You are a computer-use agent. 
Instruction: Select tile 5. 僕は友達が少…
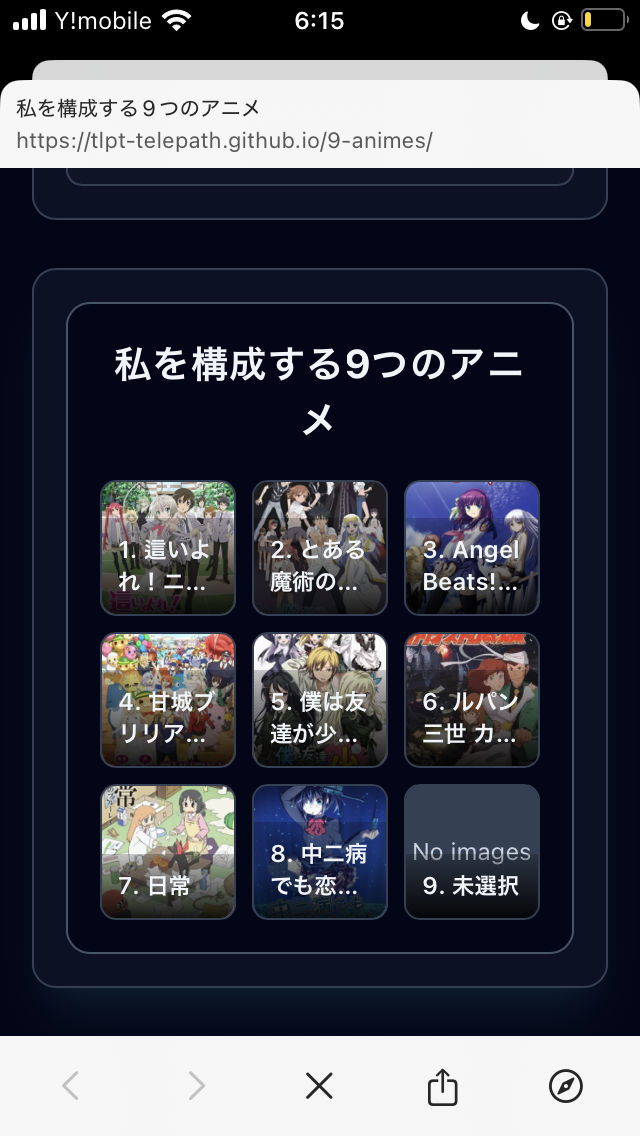coord(320,700)
